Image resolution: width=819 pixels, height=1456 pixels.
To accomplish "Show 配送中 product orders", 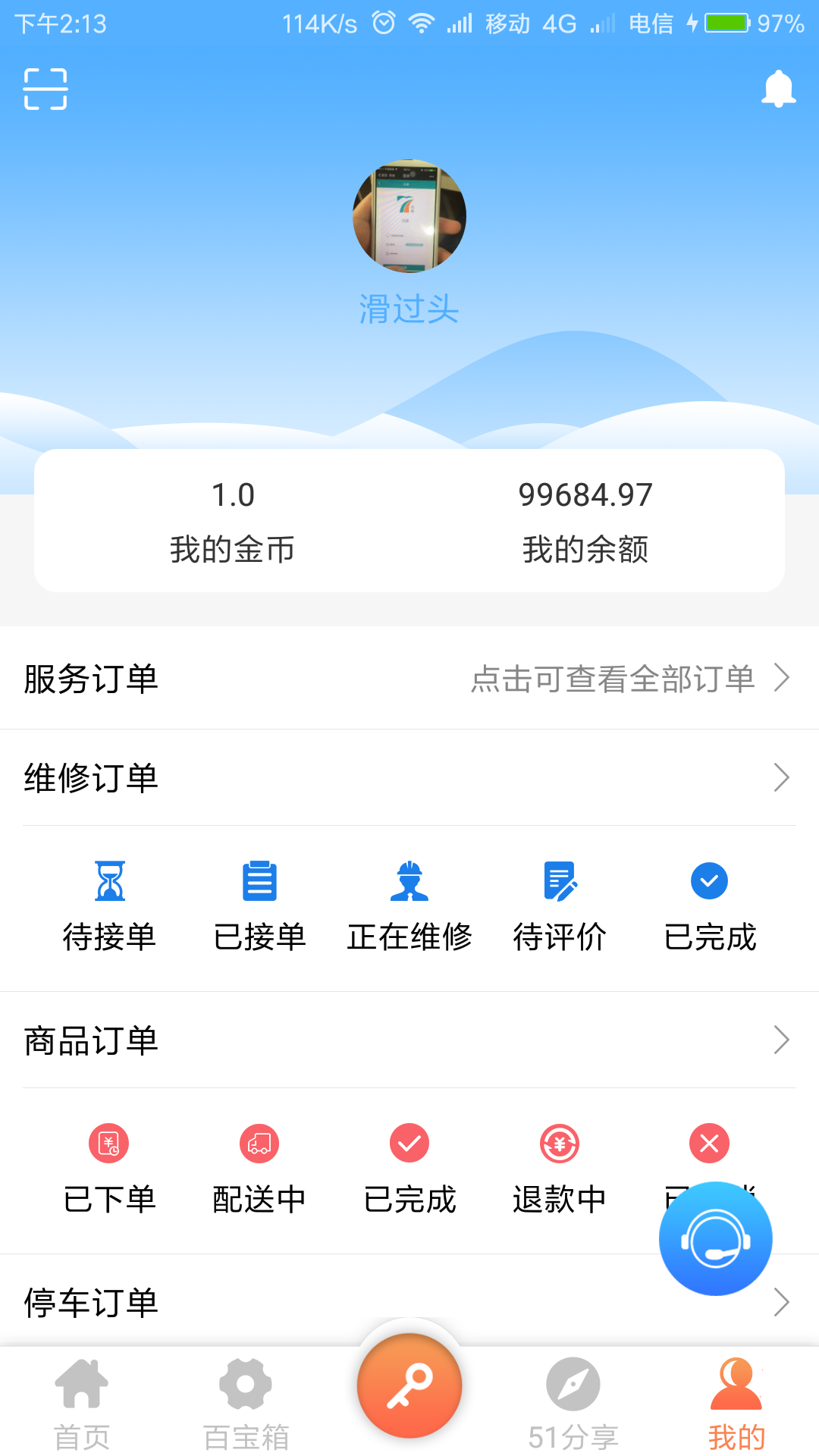I will [x=259, y=1168].
